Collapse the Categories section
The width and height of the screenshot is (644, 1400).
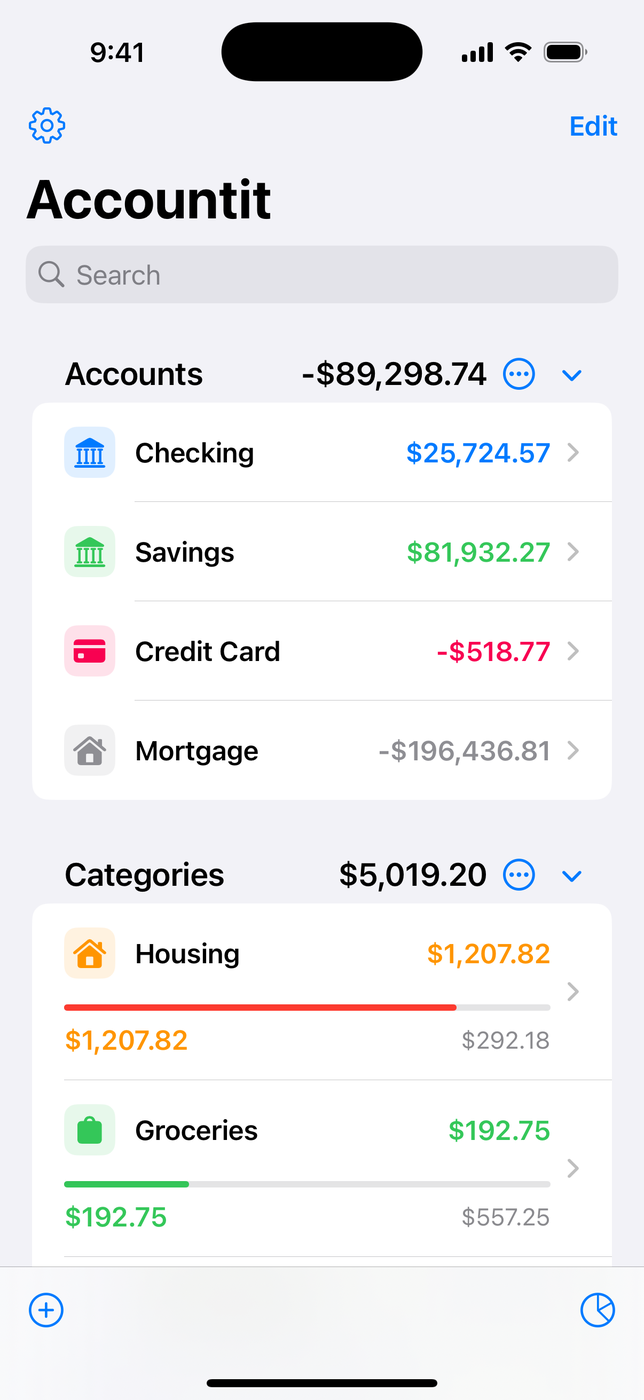point(572,877)
